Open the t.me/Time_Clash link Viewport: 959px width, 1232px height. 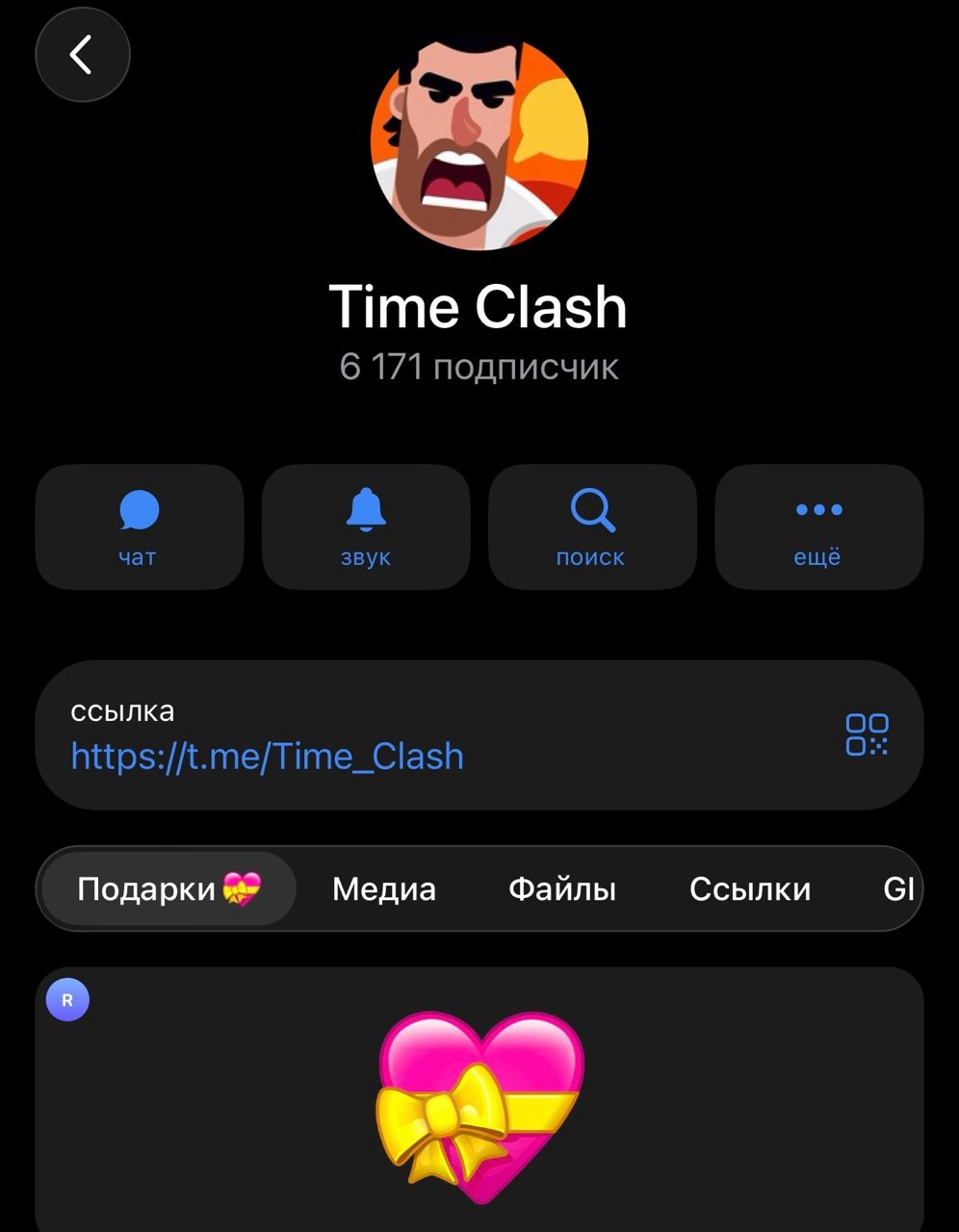(x=268, y=757)
